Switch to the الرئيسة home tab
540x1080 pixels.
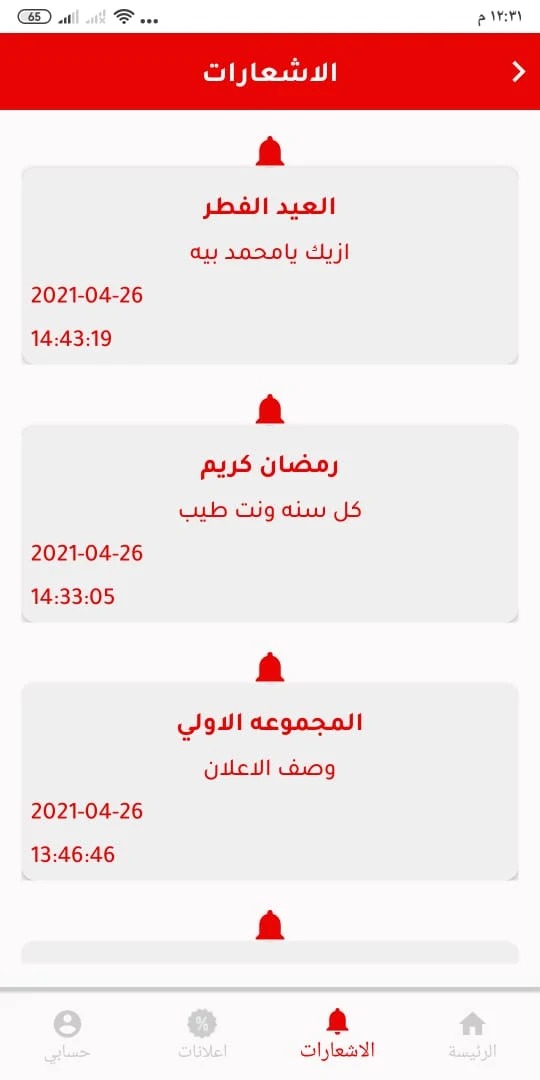click(x=472, y=1035)
